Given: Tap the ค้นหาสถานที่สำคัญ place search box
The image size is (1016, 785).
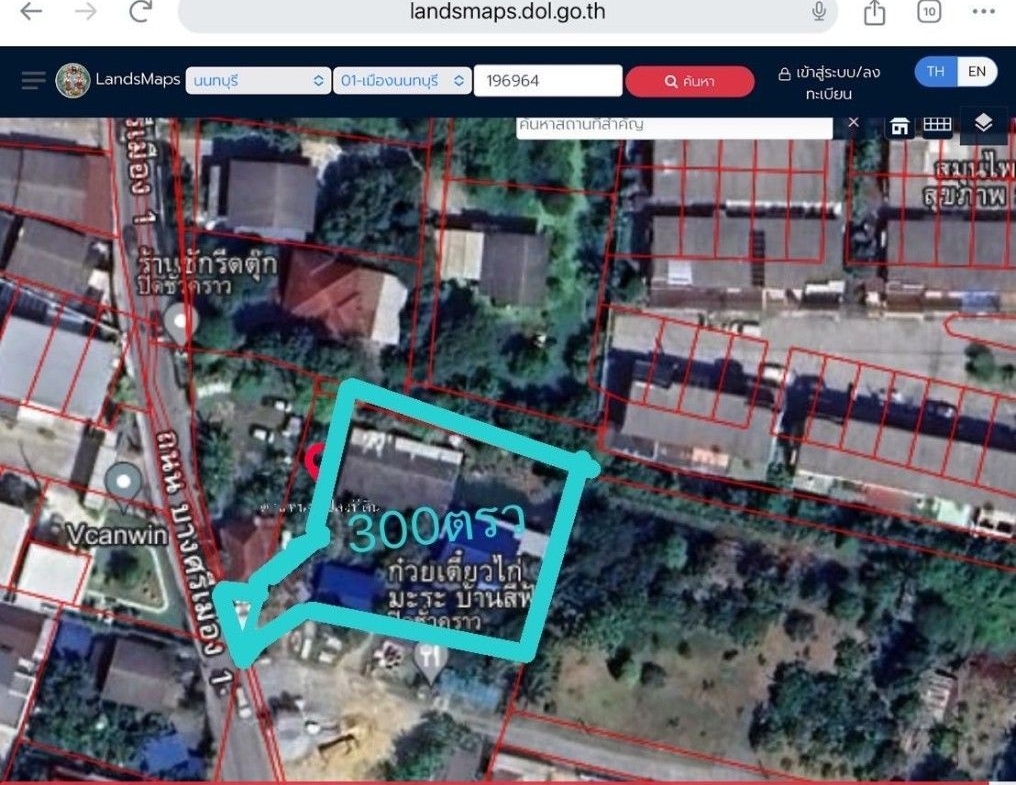Looking at the screenshot, I should (x=674, y=126).
